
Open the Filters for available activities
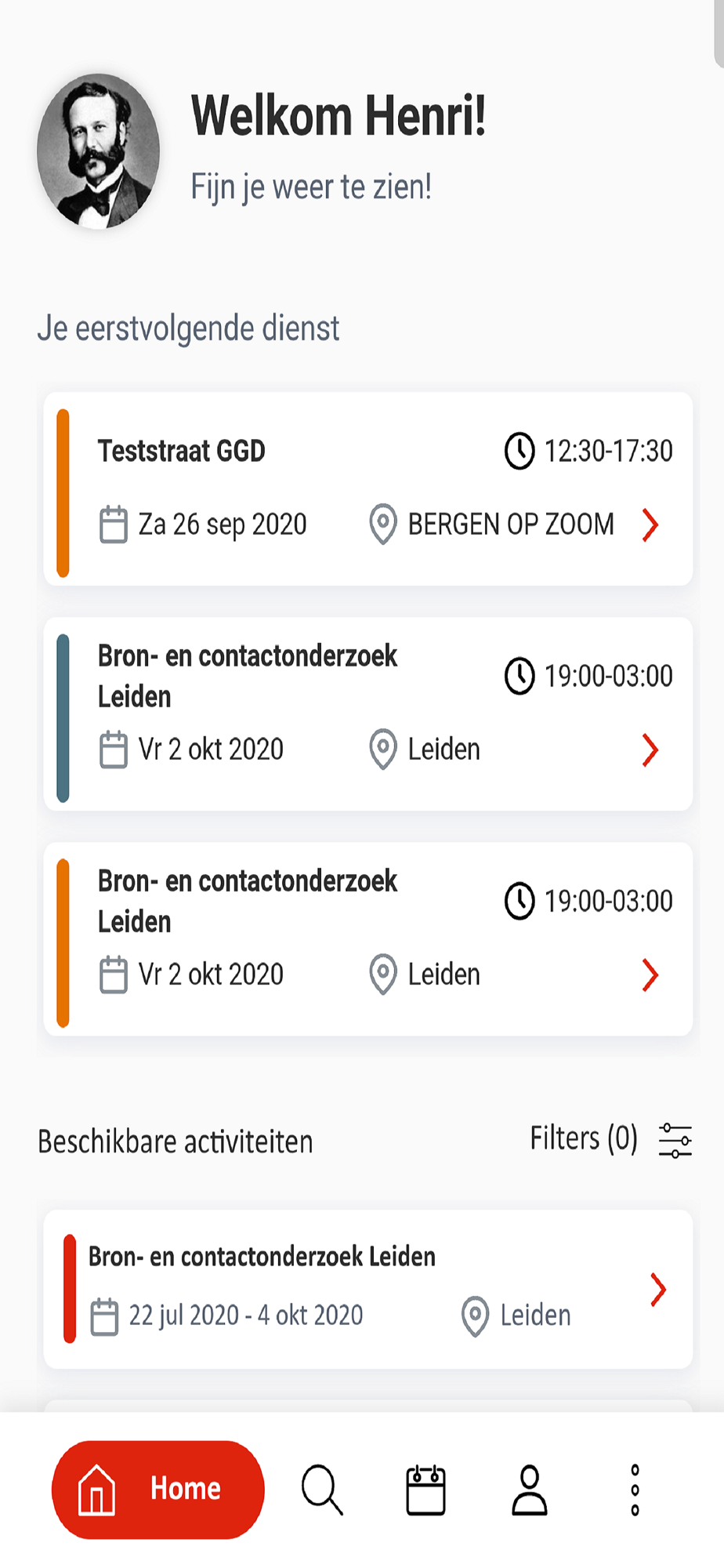pos(610,1139)
